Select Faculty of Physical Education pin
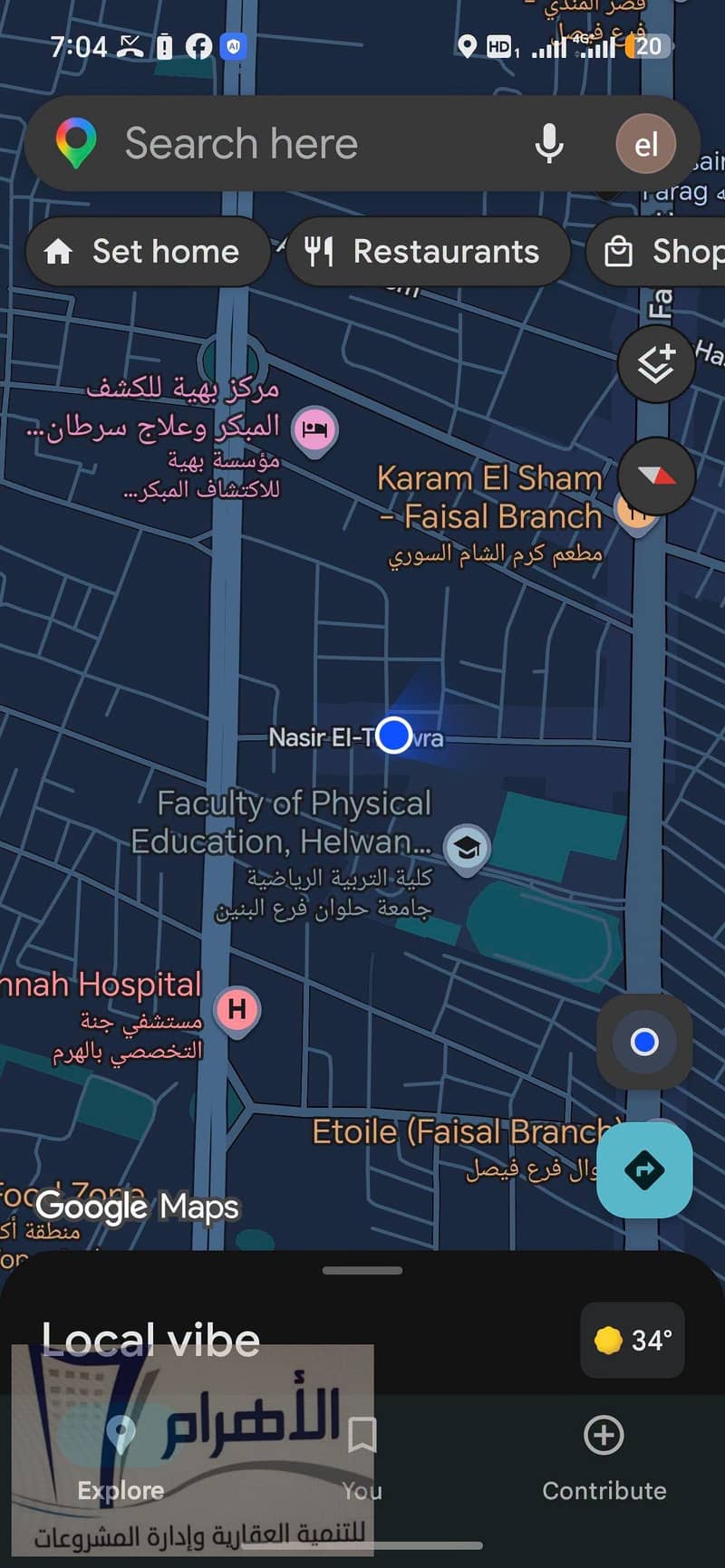Image resolution: width=725 pixels, height=1568 pixels. tap(467, 848)
